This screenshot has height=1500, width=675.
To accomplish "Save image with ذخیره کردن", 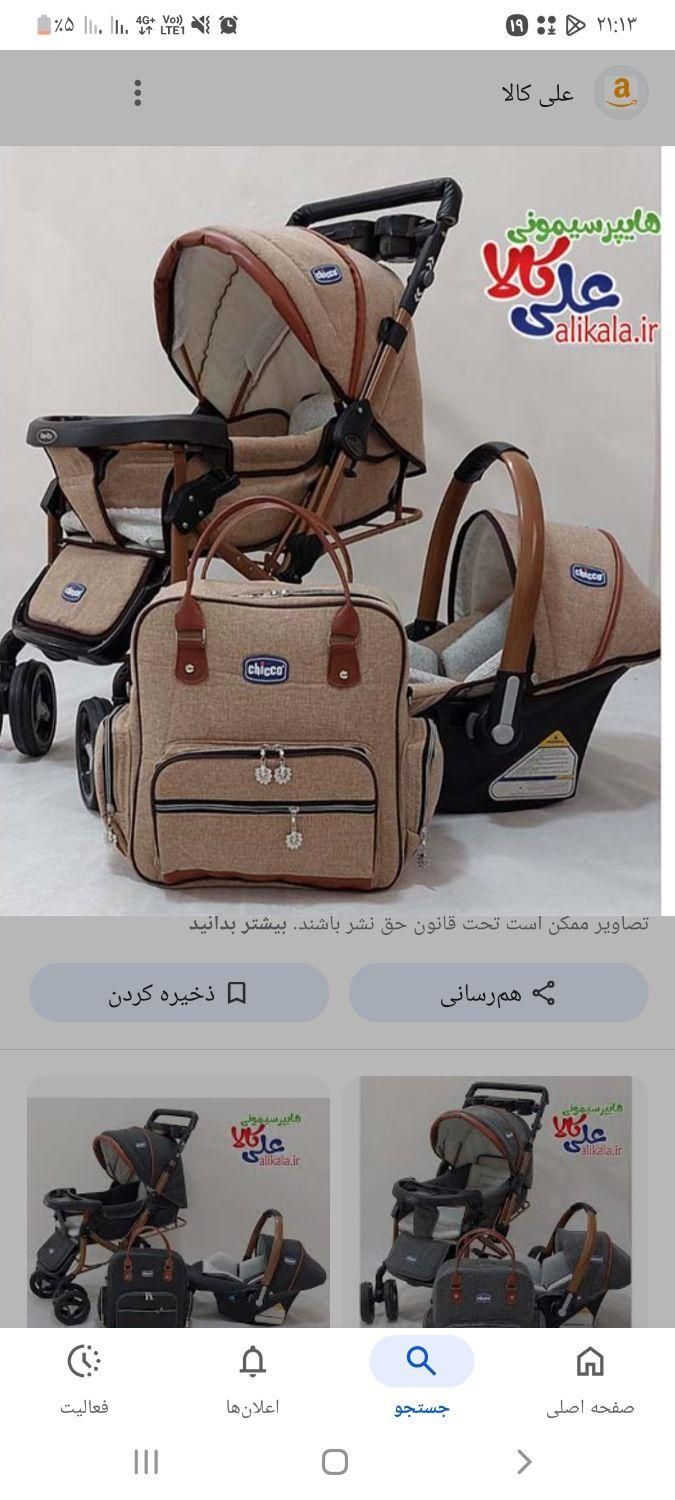I will (x=179, y=993).
